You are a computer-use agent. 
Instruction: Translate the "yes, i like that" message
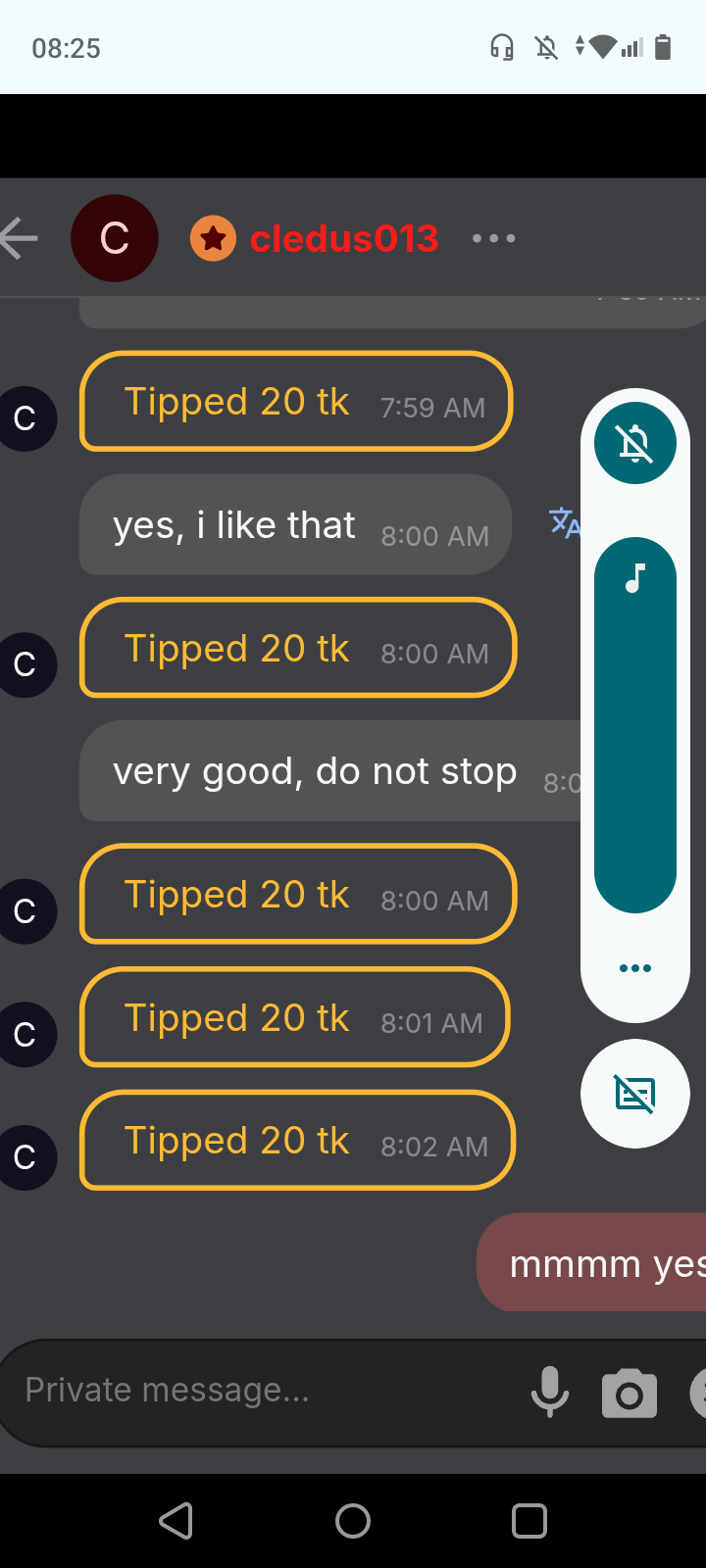click(565, 523)
